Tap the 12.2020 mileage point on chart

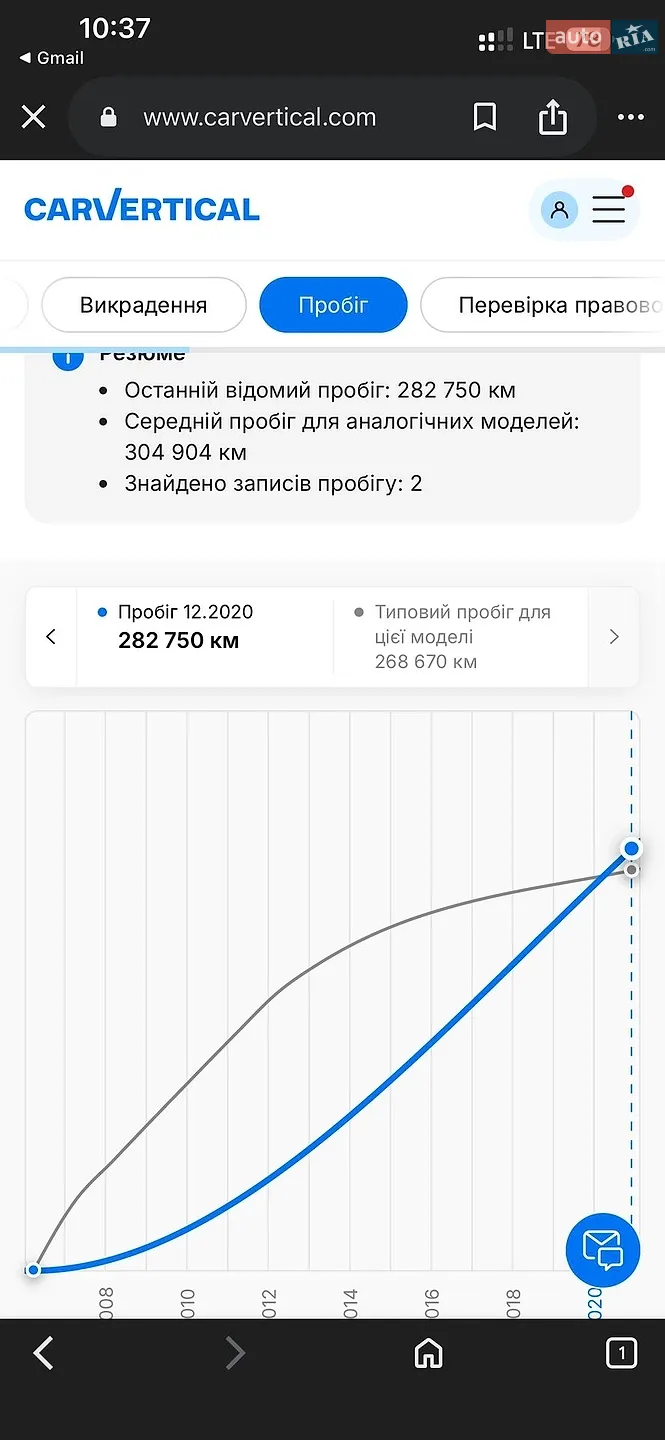coord(631,849)
